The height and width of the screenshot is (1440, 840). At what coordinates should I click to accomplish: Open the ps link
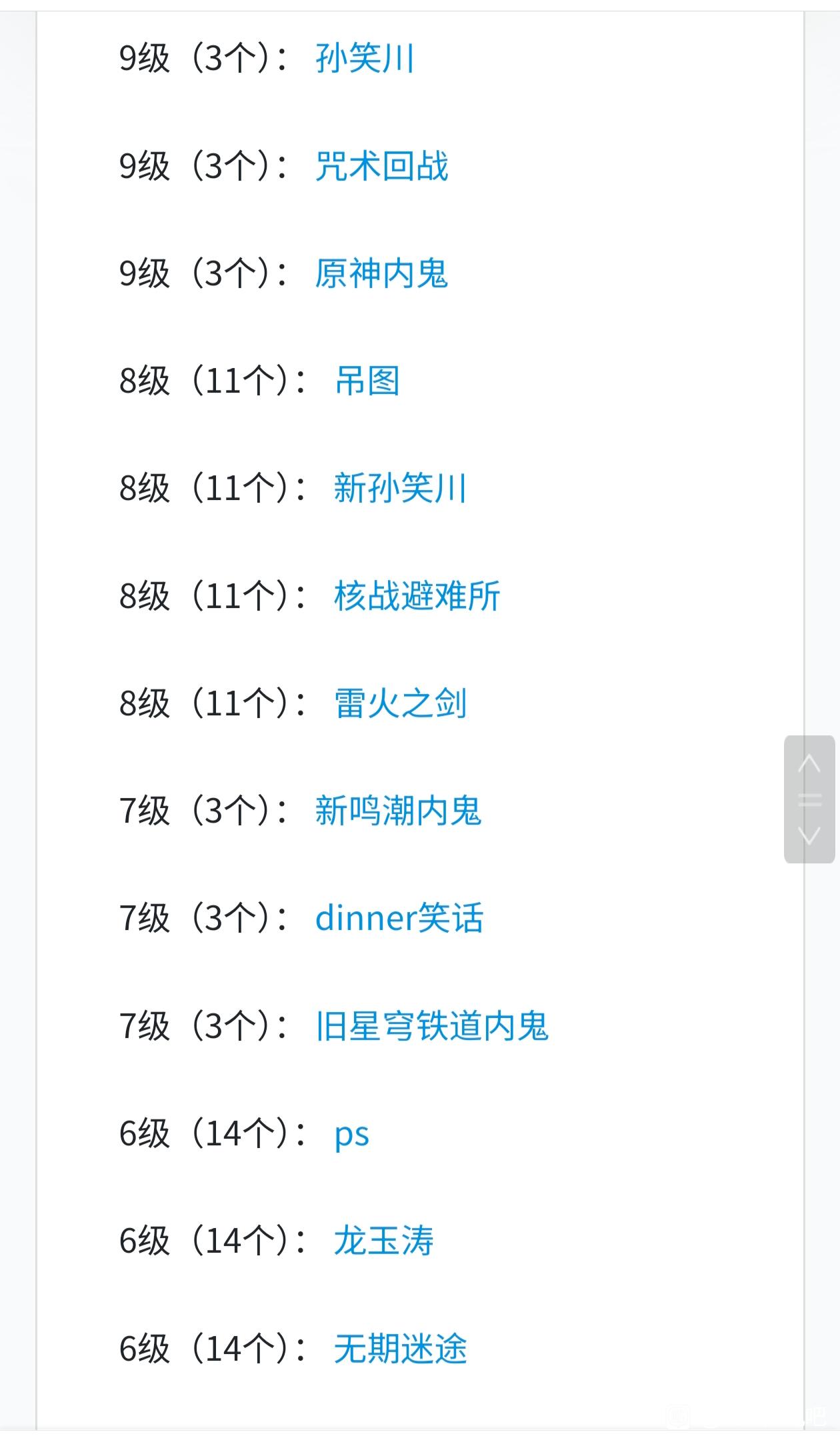click(x=351, y=1133)
